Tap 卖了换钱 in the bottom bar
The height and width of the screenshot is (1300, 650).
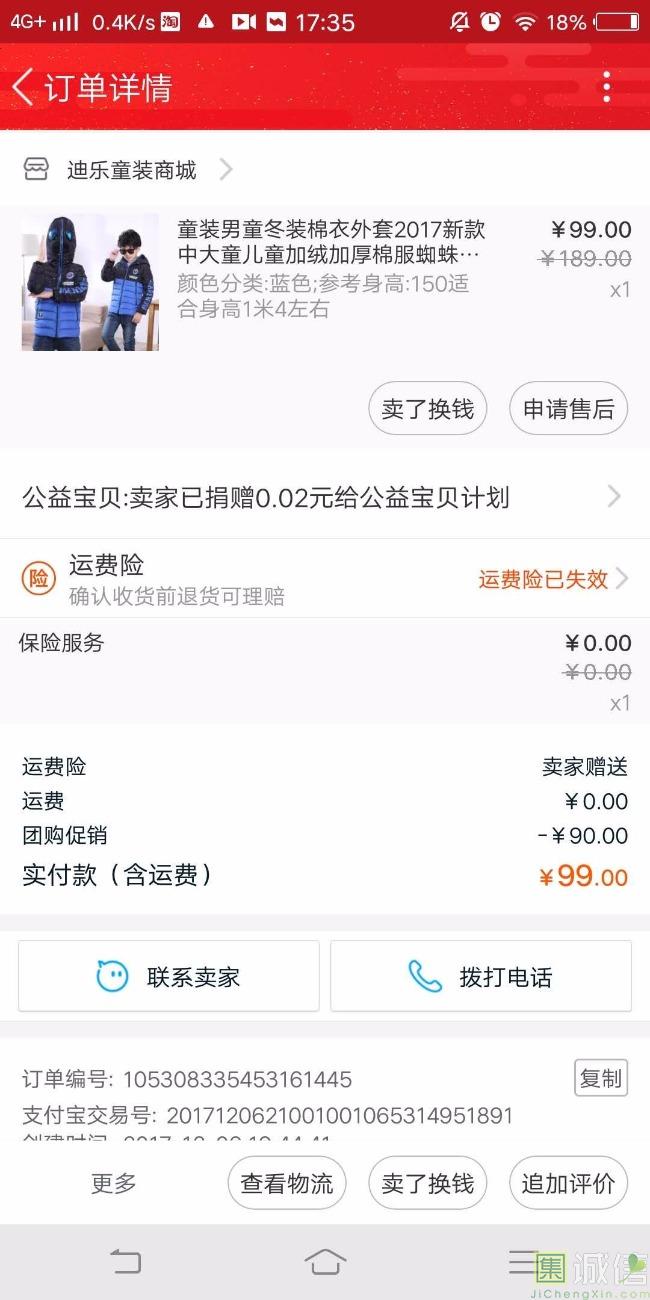[428, 1184]
